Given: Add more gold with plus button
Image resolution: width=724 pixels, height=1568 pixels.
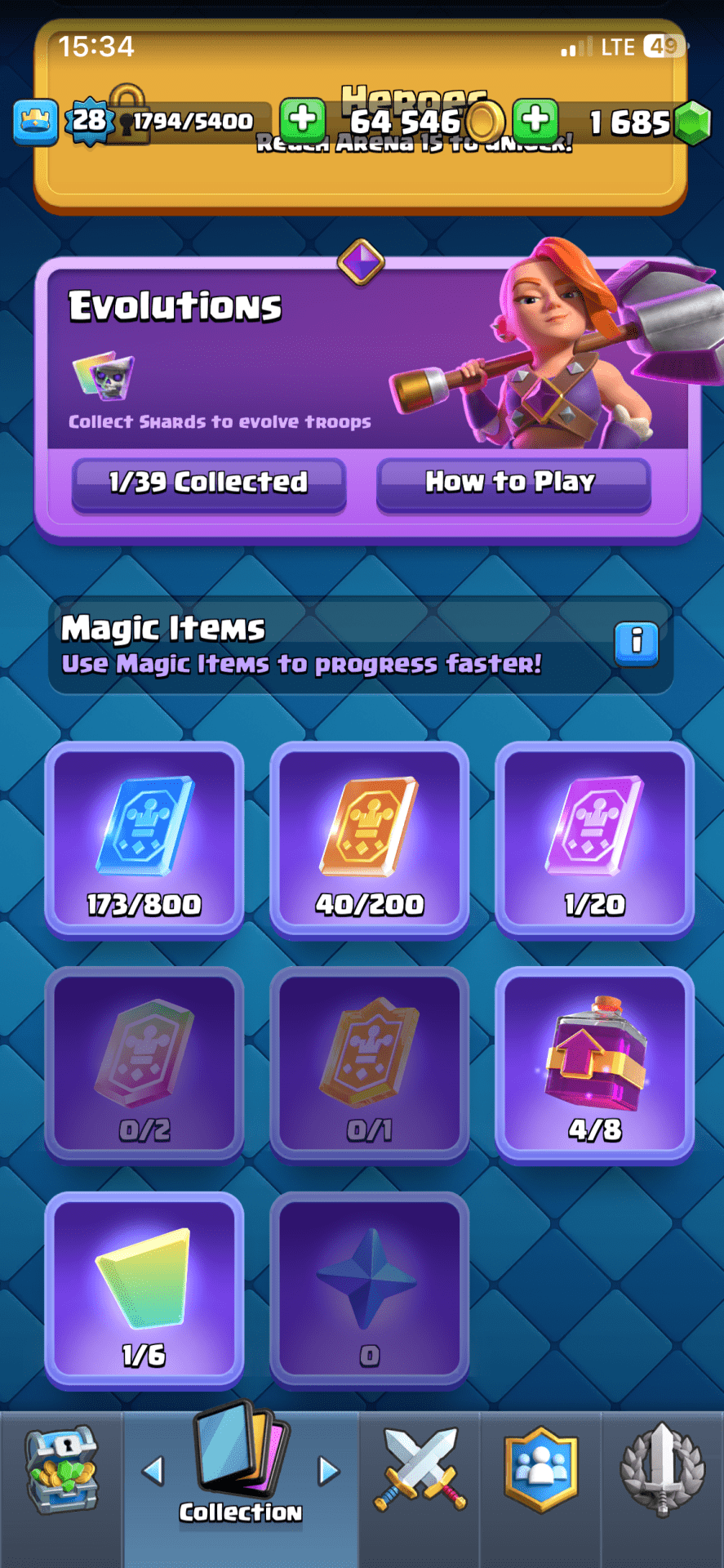Looking at the screenshot, I should (x=303, y=119).
